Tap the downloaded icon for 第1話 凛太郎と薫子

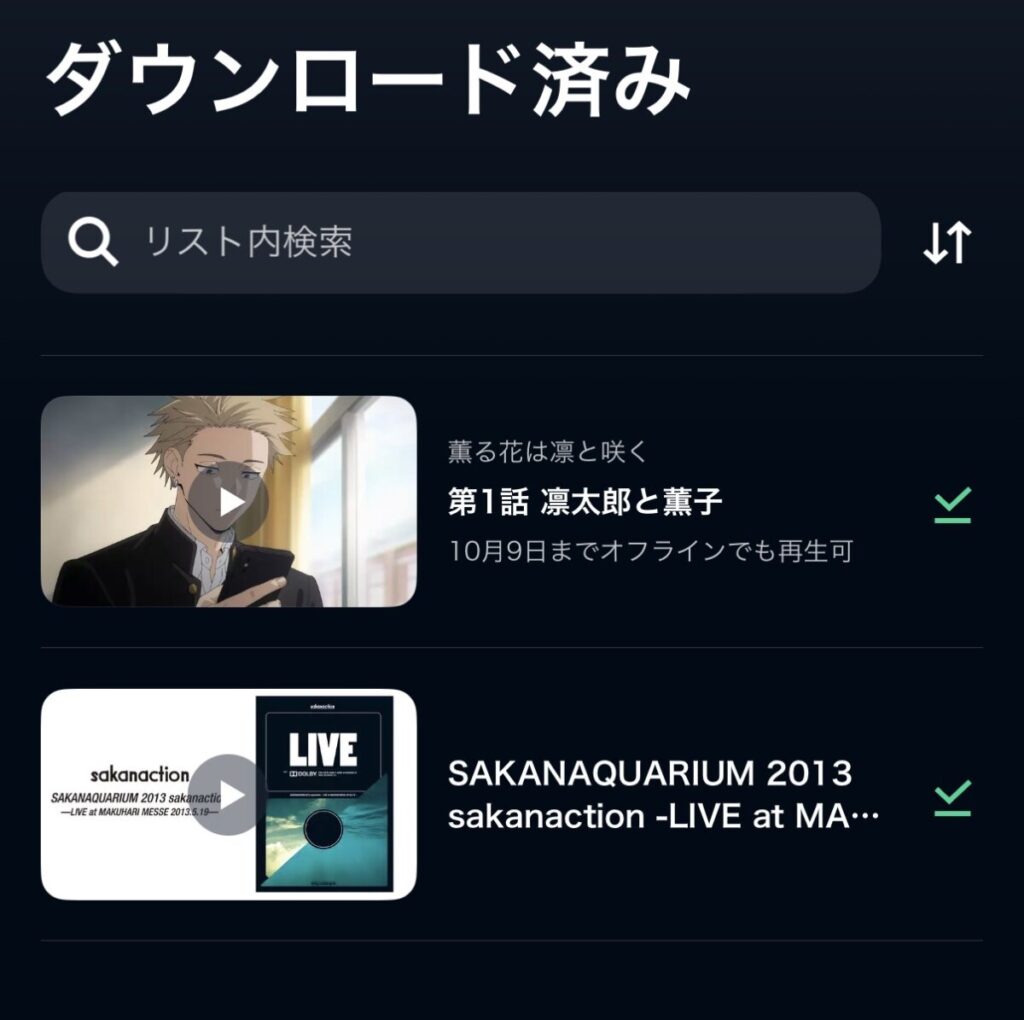click(x=952, y=504)
